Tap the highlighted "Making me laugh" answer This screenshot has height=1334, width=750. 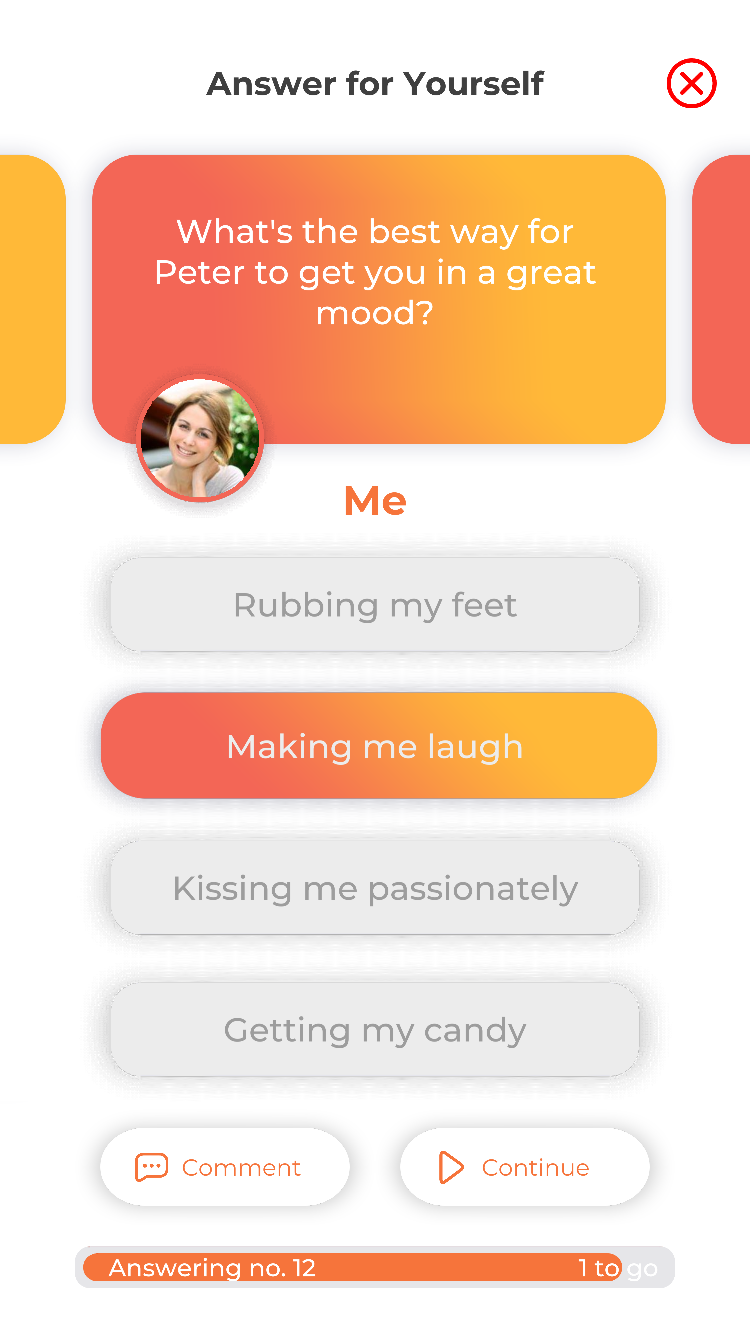(x=375, y=745)
